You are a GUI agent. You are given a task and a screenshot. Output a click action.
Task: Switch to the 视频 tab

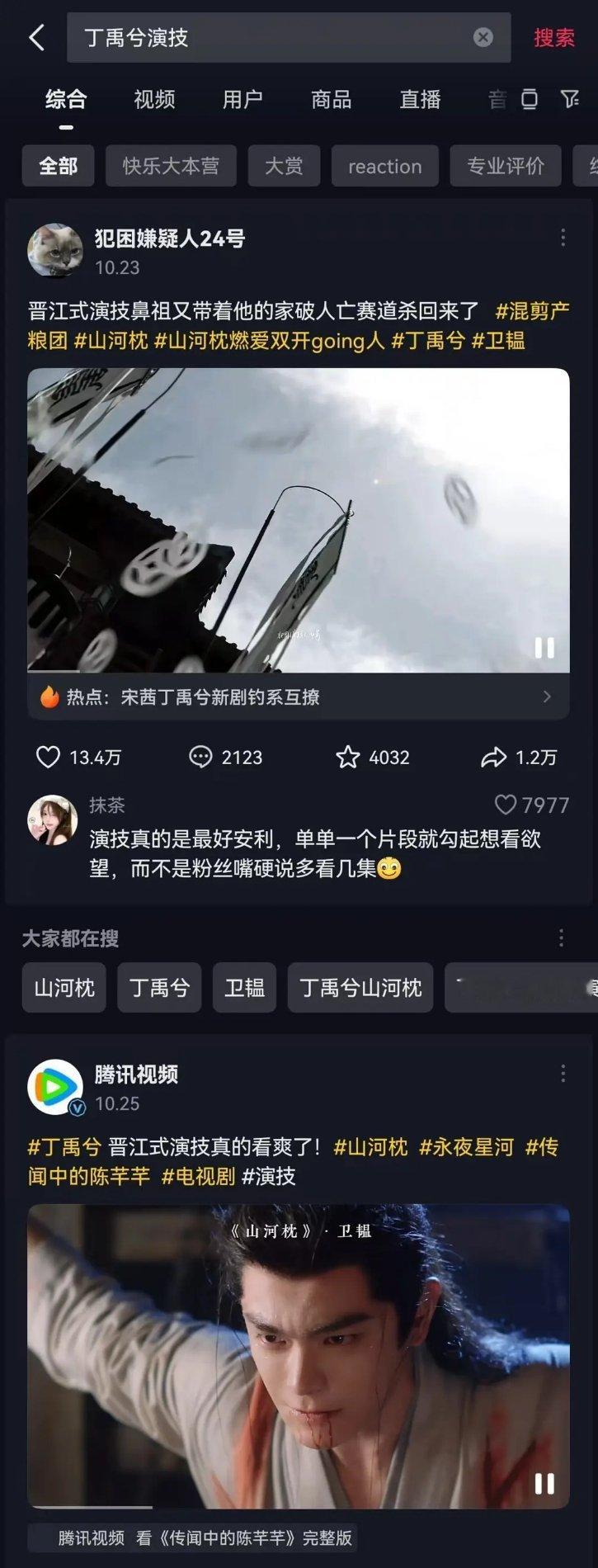pos(153,99)
